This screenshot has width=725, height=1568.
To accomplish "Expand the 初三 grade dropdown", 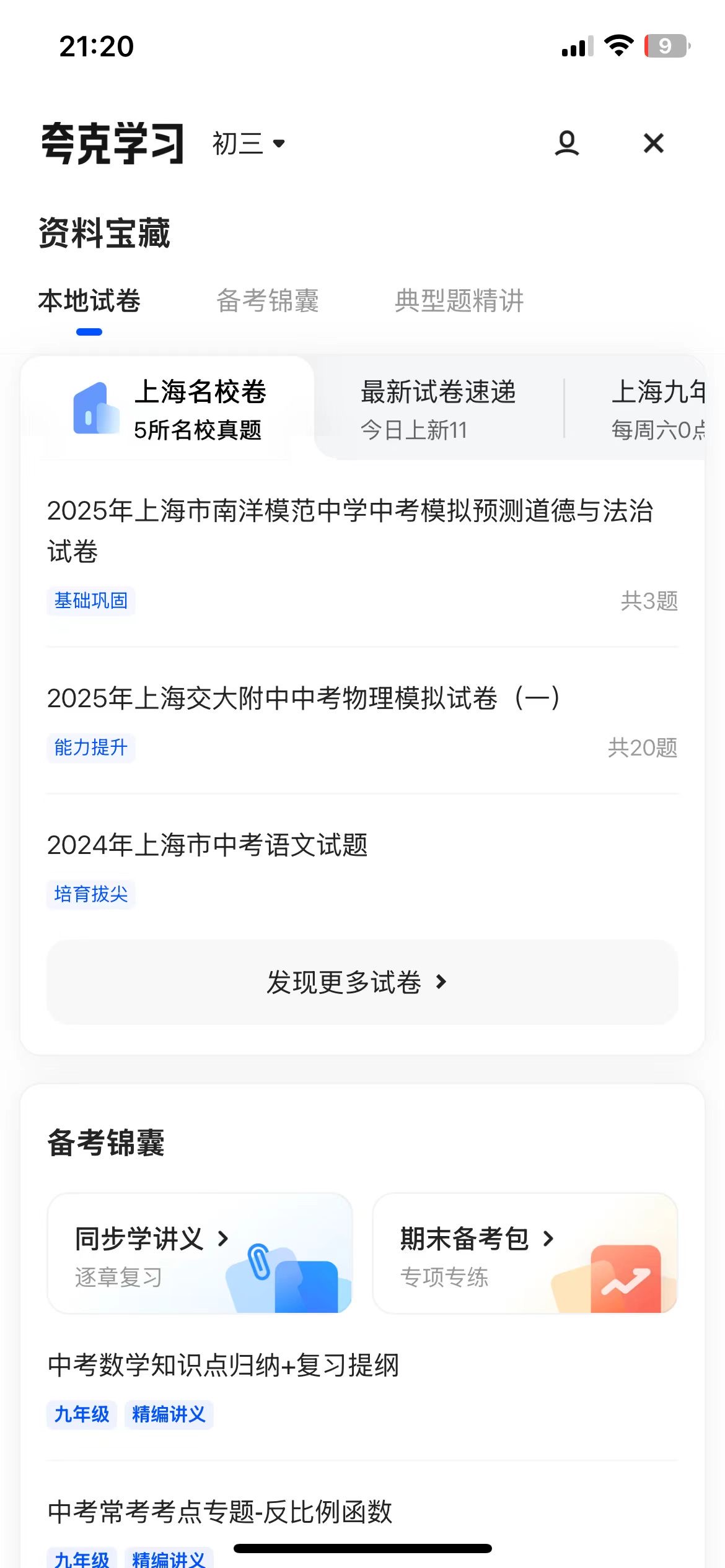I will click(248, 144).
